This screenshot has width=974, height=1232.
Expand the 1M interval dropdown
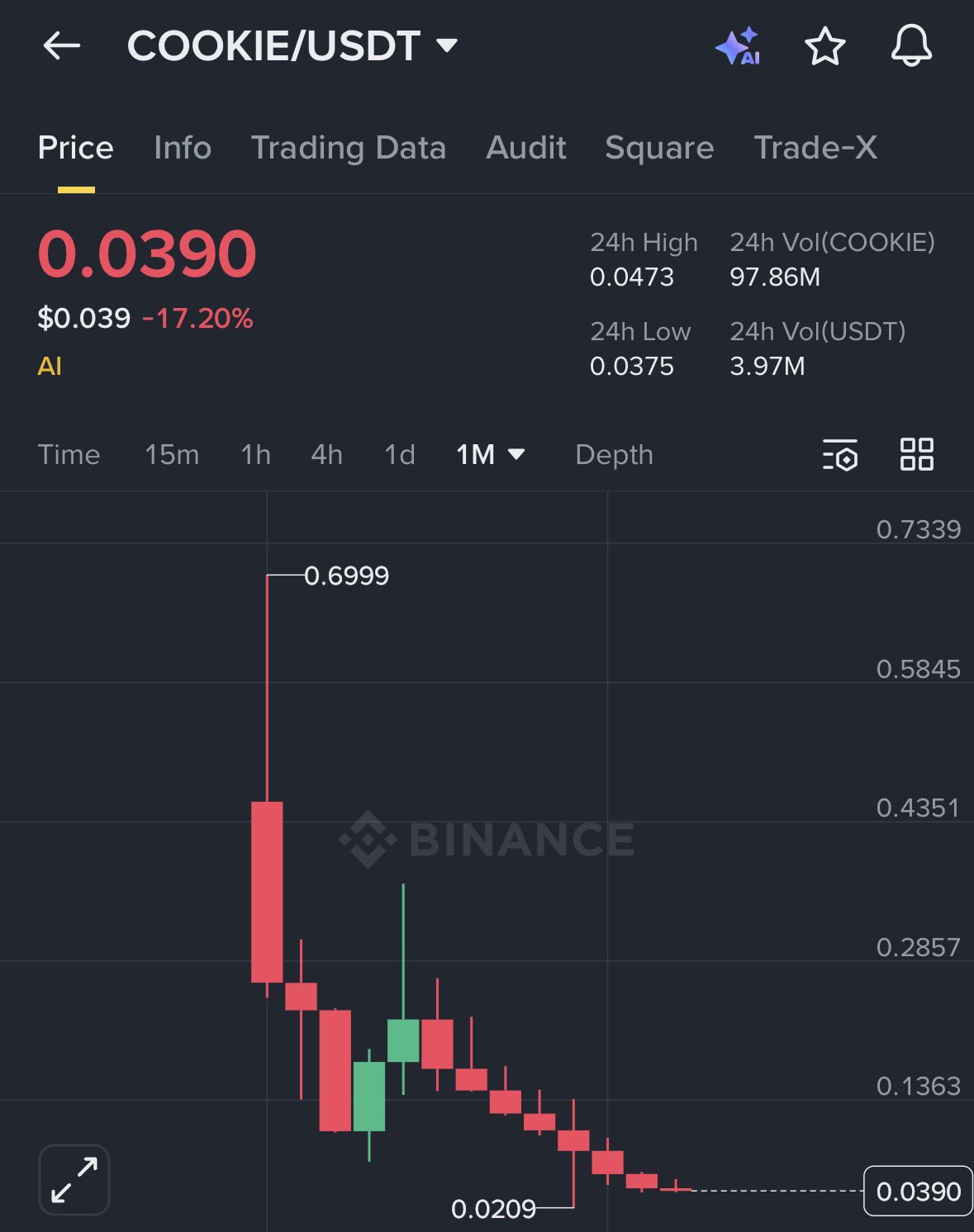point(491,455)
